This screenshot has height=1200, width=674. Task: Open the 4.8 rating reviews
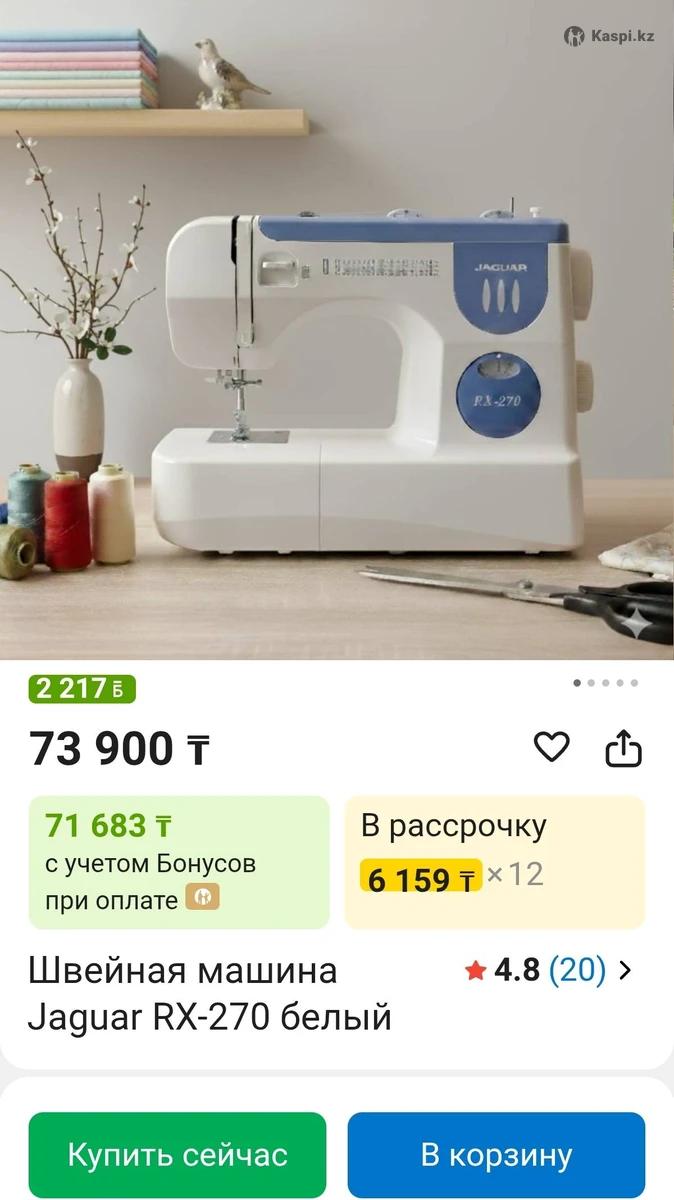tap(548, 970)
